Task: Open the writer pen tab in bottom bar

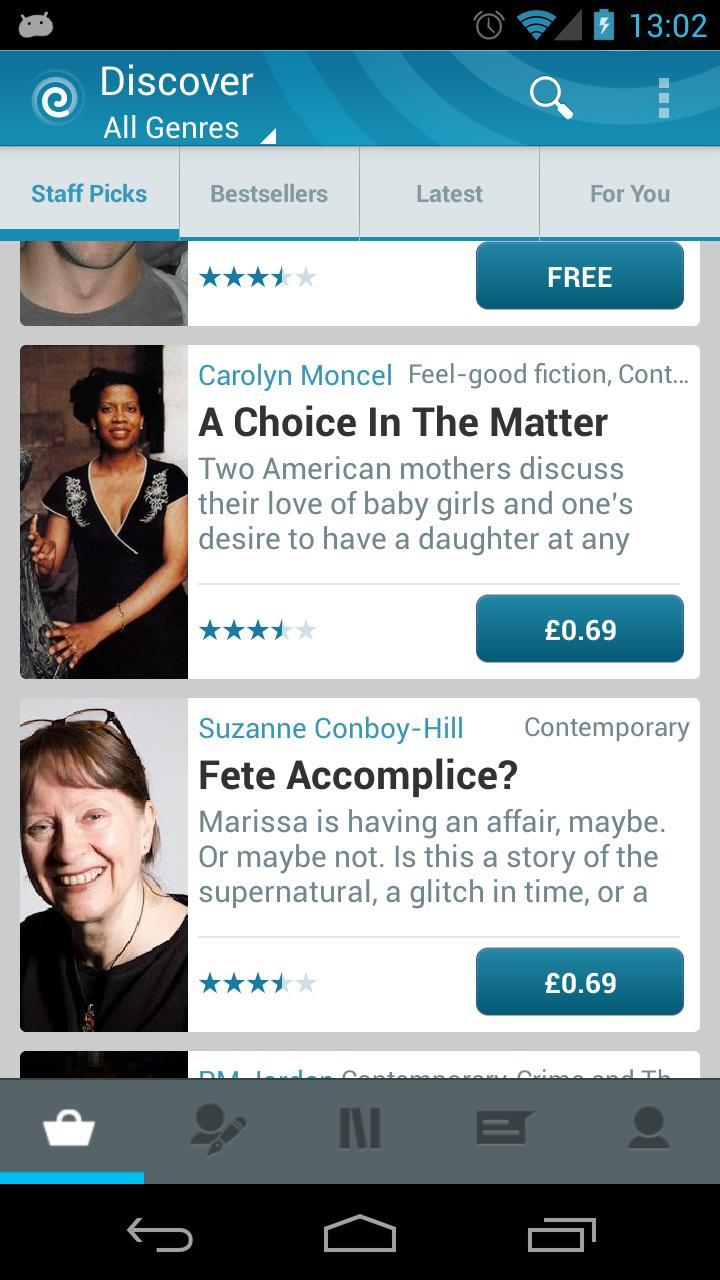Action: coord(217,1130)
